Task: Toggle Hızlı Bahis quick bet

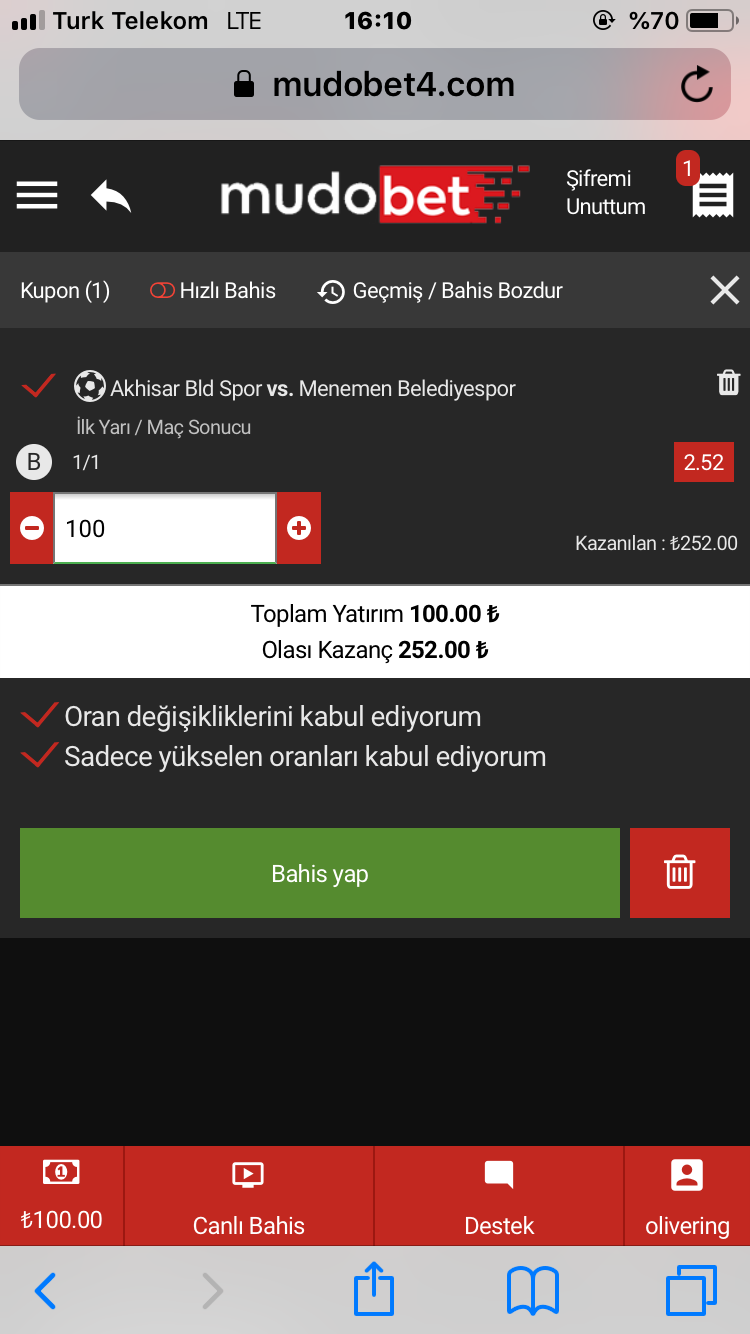Action: 213,291
